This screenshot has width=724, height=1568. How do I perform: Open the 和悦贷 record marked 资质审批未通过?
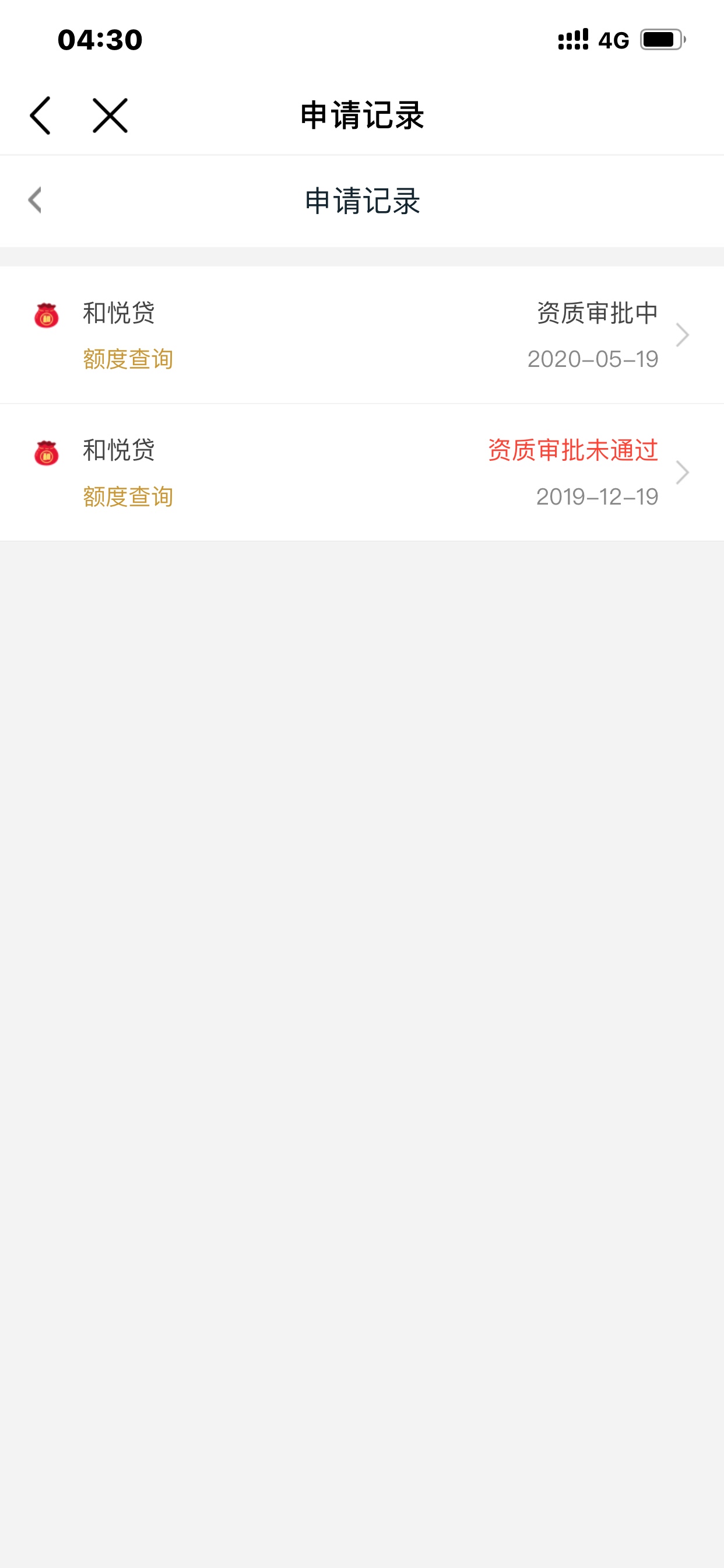point(362,473)
